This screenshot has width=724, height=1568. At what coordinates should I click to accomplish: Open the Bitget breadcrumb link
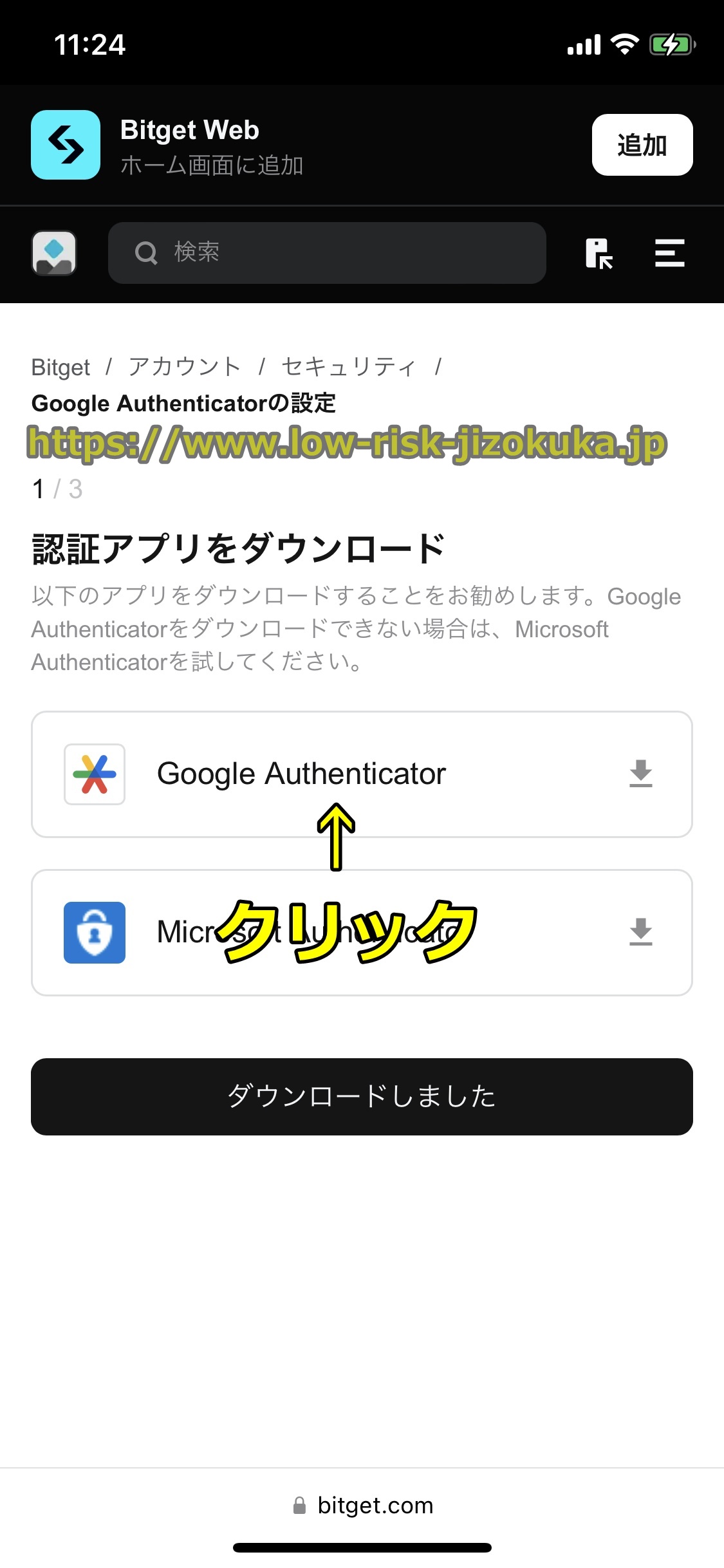pos(60,366)
